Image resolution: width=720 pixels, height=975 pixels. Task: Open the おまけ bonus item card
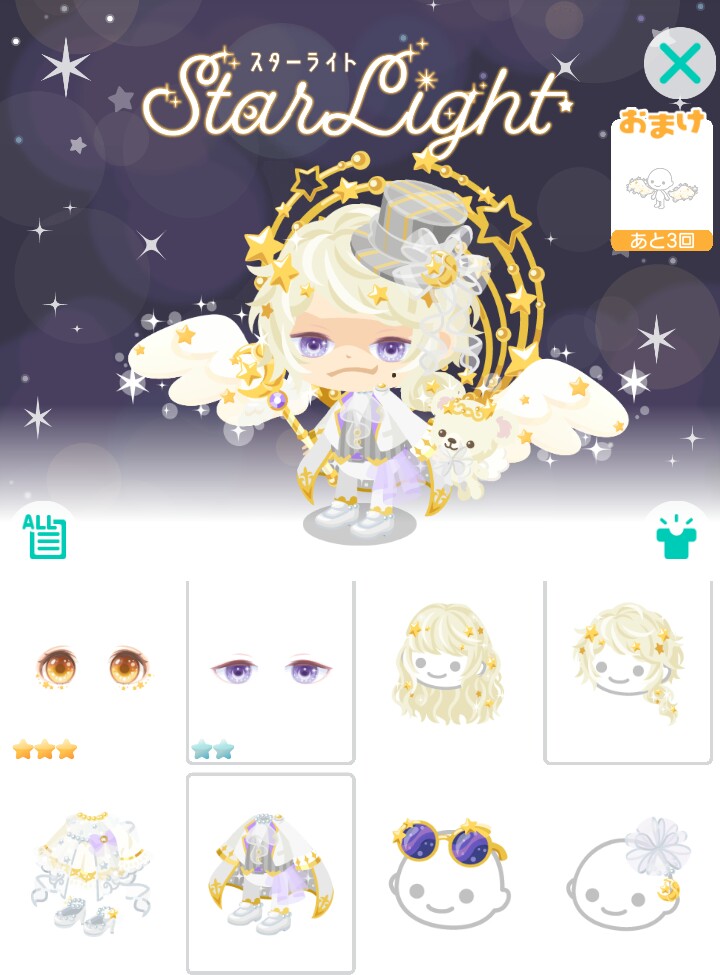tap(661, 183)
